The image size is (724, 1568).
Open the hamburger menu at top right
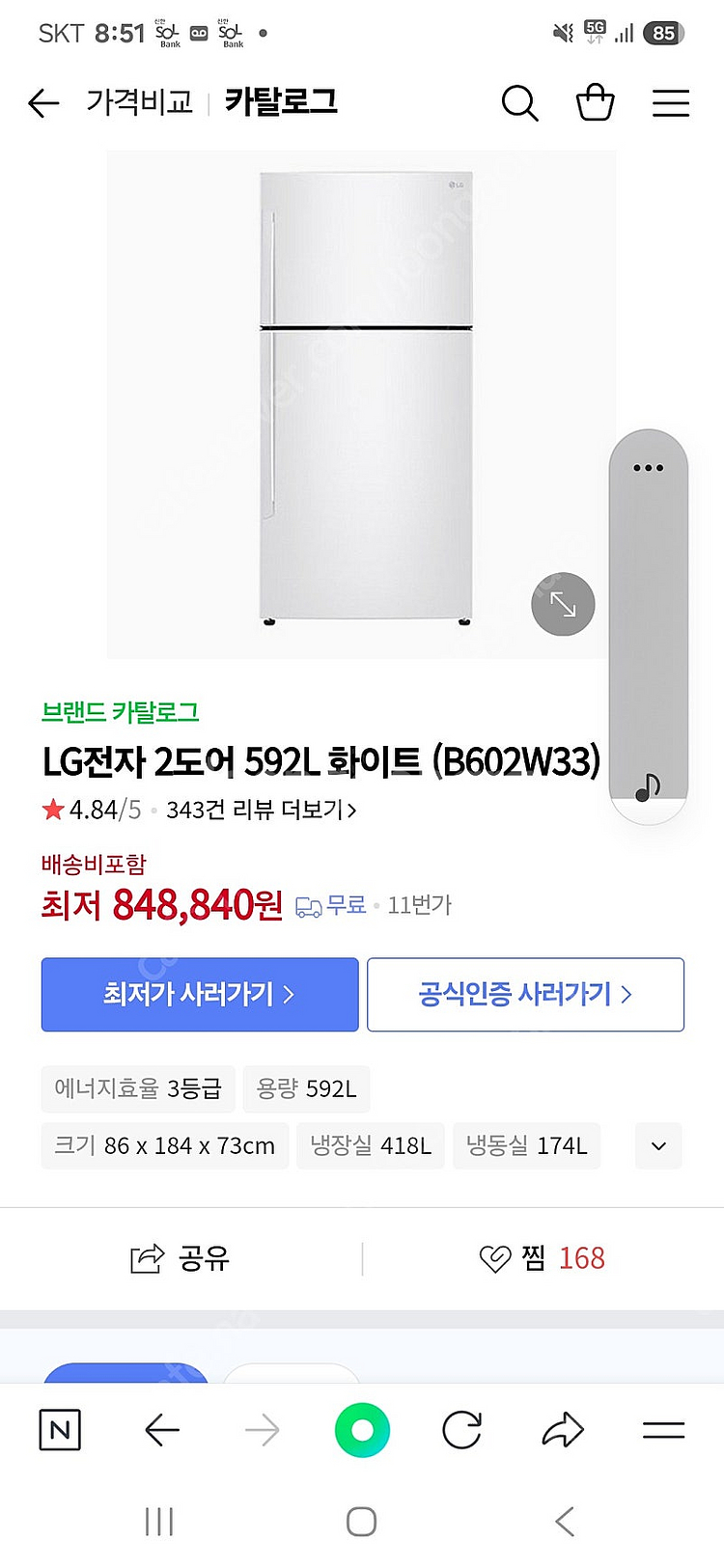click(671, 103)
